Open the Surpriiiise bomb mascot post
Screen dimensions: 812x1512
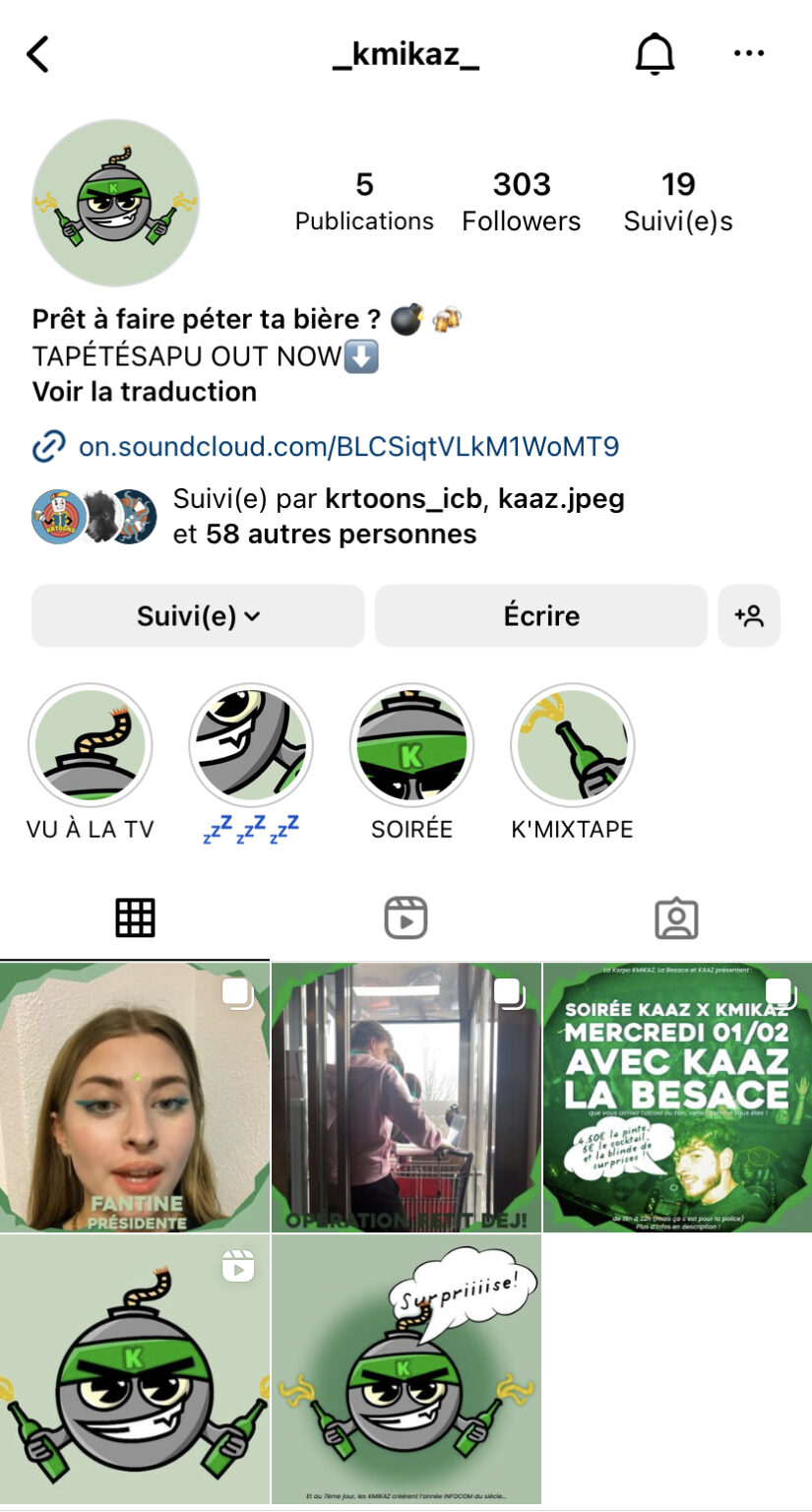click(x=406, y=1369)
